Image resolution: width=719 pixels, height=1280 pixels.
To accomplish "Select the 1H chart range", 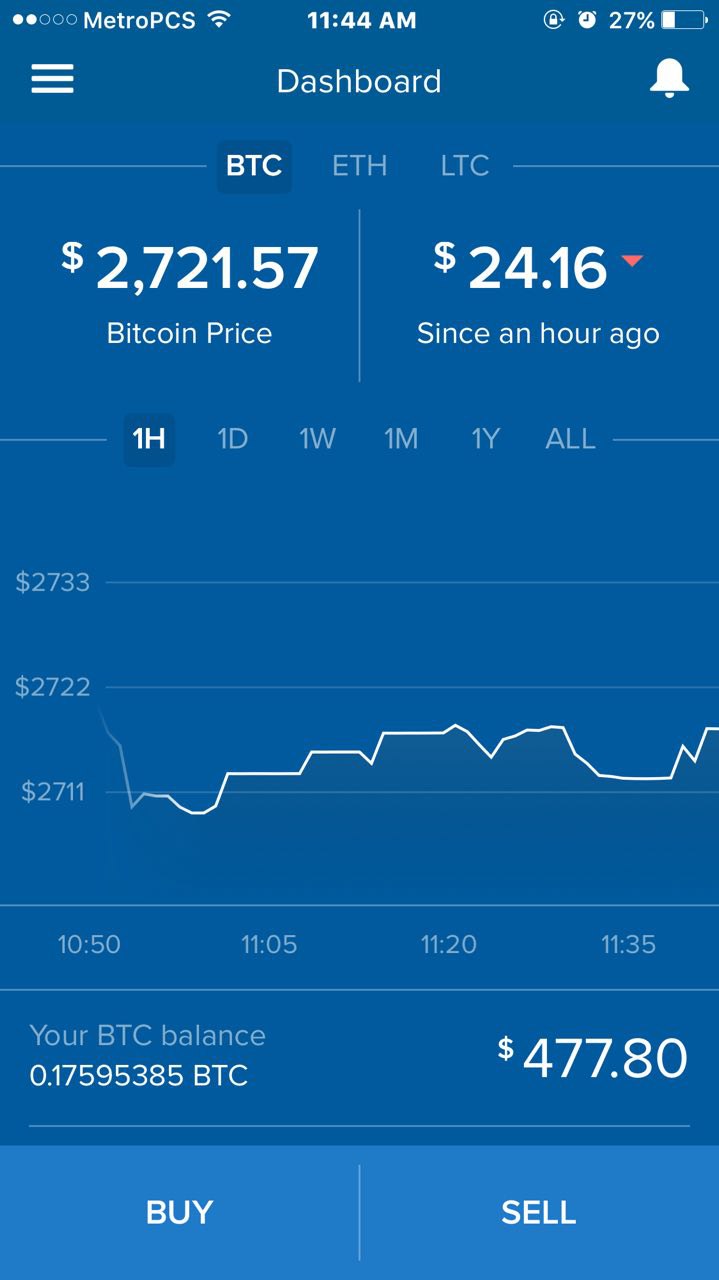I will [149, 439].
